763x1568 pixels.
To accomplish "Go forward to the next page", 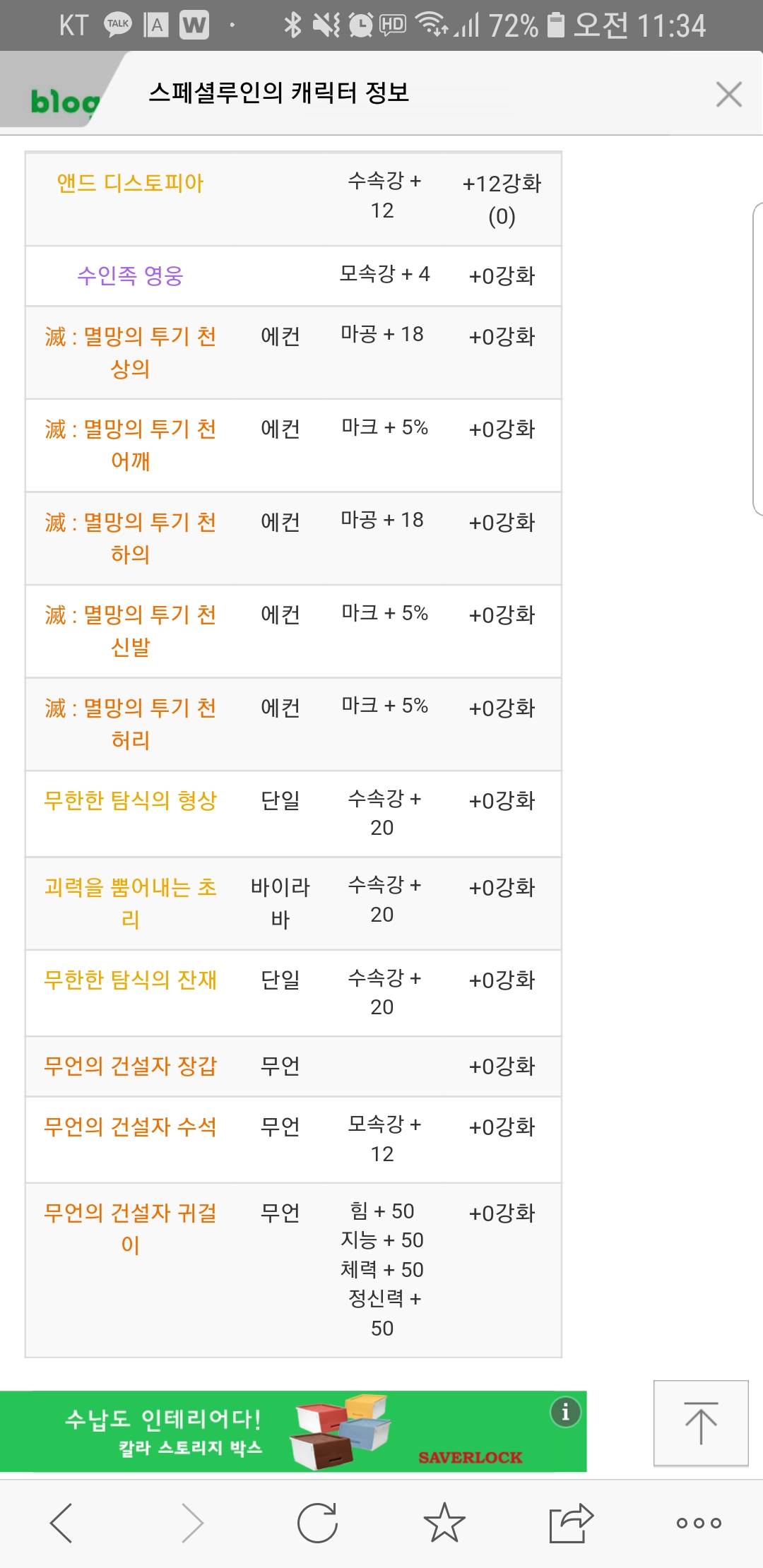I will click(x=191, y=1523).
